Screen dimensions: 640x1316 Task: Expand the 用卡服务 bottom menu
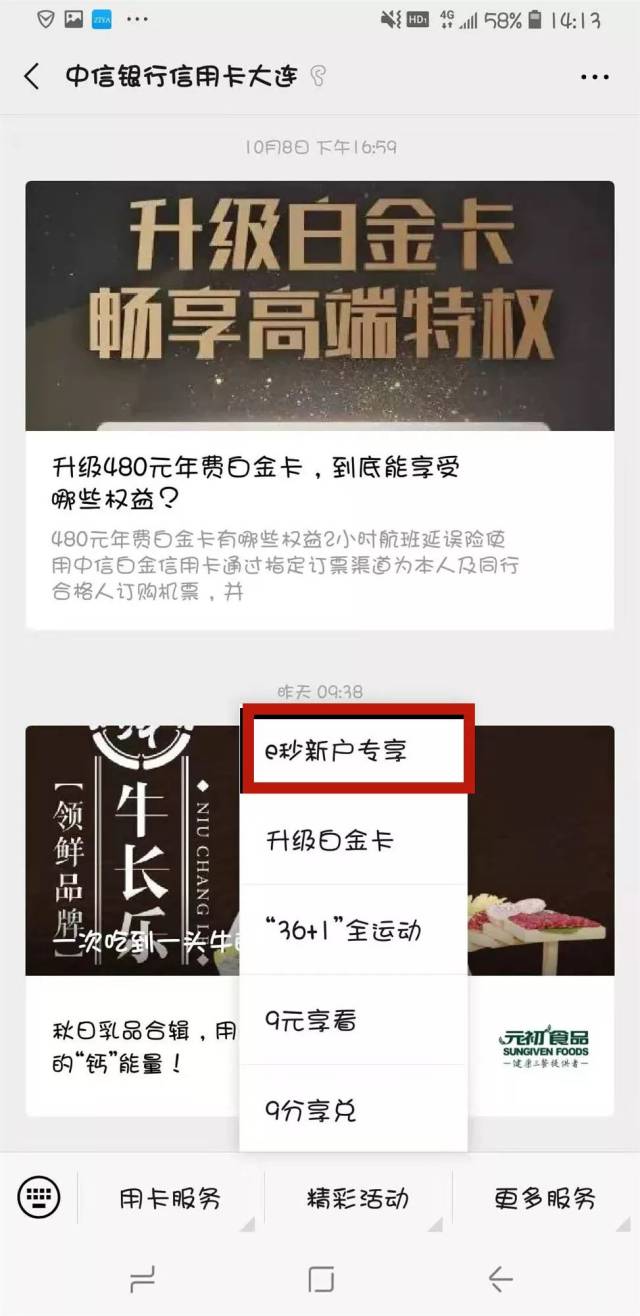click(170, 1197)
